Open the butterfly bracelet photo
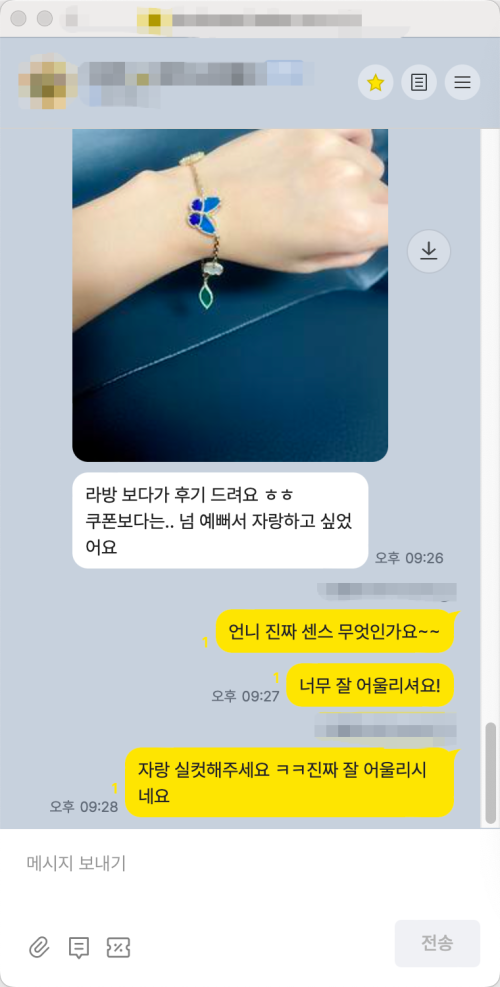 click(230, 295)
